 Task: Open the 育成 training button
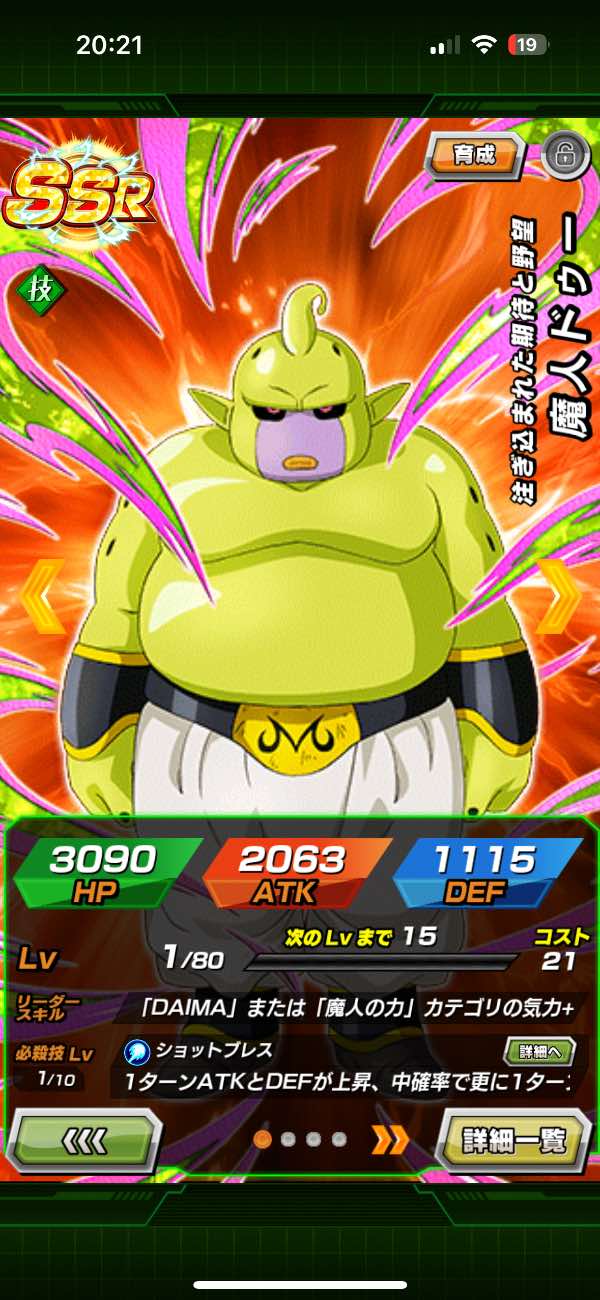478,155
